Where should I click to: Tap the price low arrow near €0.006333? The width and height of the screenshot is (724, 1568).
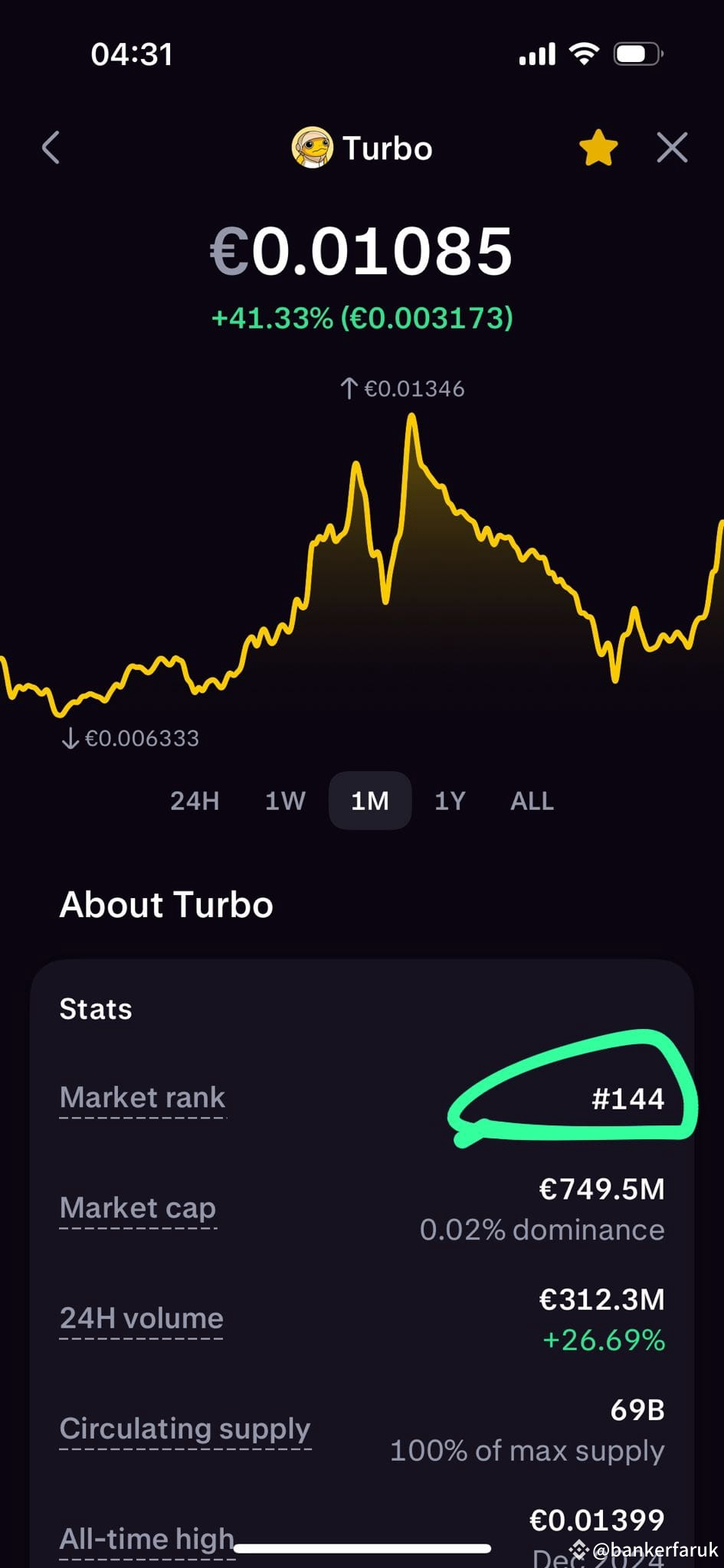[69, 739]
